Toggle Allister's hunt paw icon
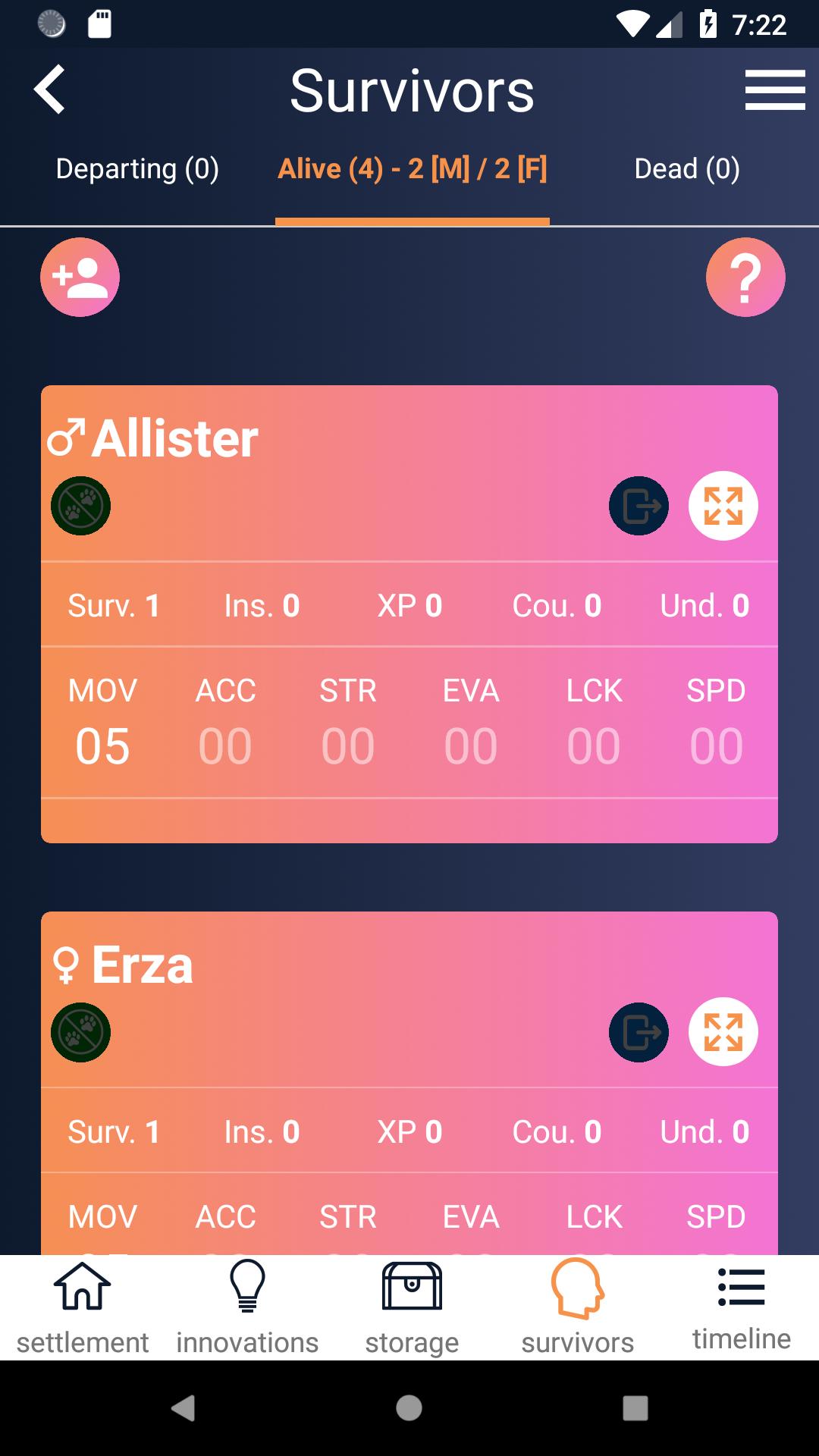819x1456 pixels. [80, 506]
